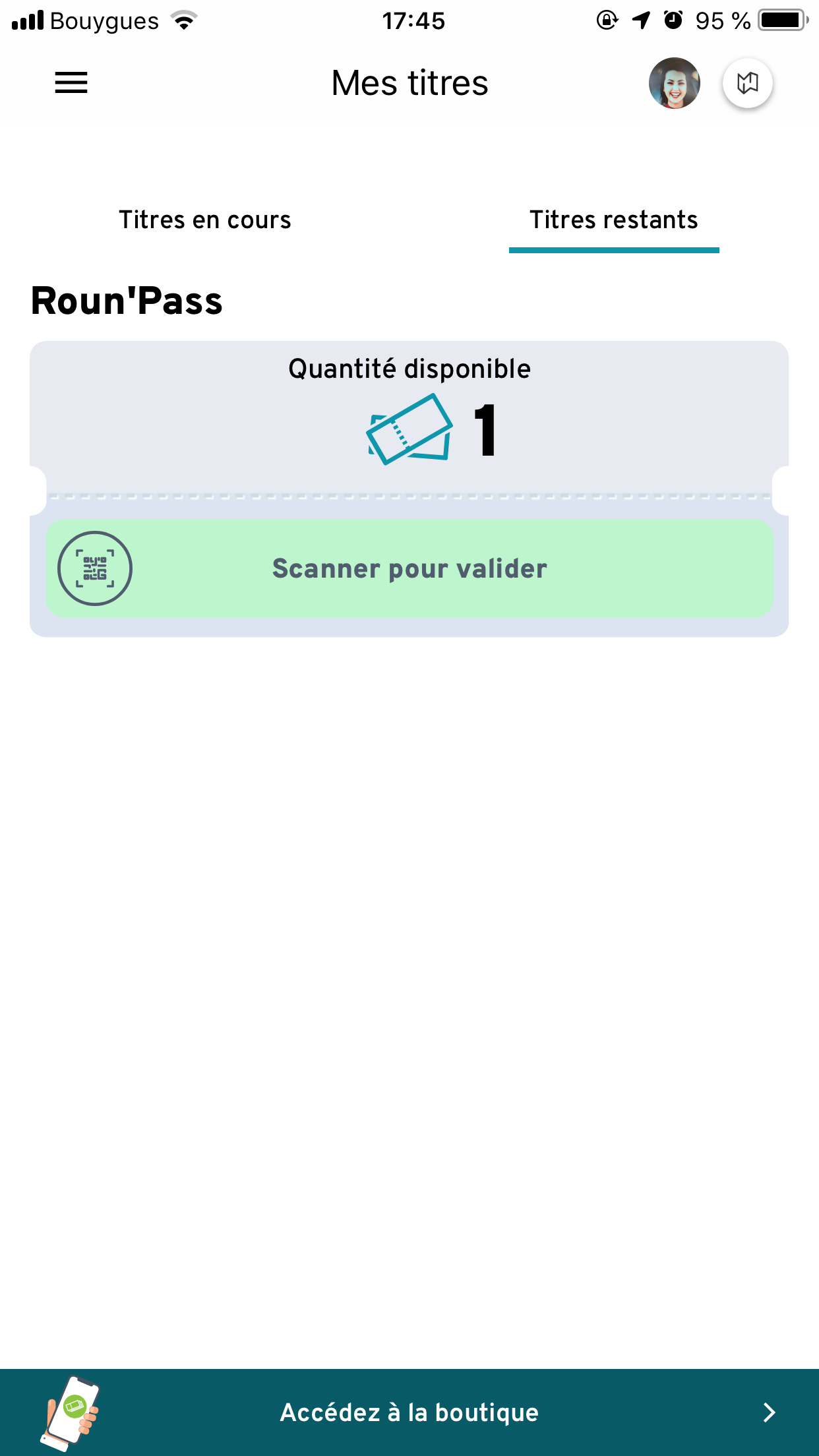Image resolution: width=819 pixels, height=1456 pixels.
Task: Open your profile avatar
Action: click(674, 83)
